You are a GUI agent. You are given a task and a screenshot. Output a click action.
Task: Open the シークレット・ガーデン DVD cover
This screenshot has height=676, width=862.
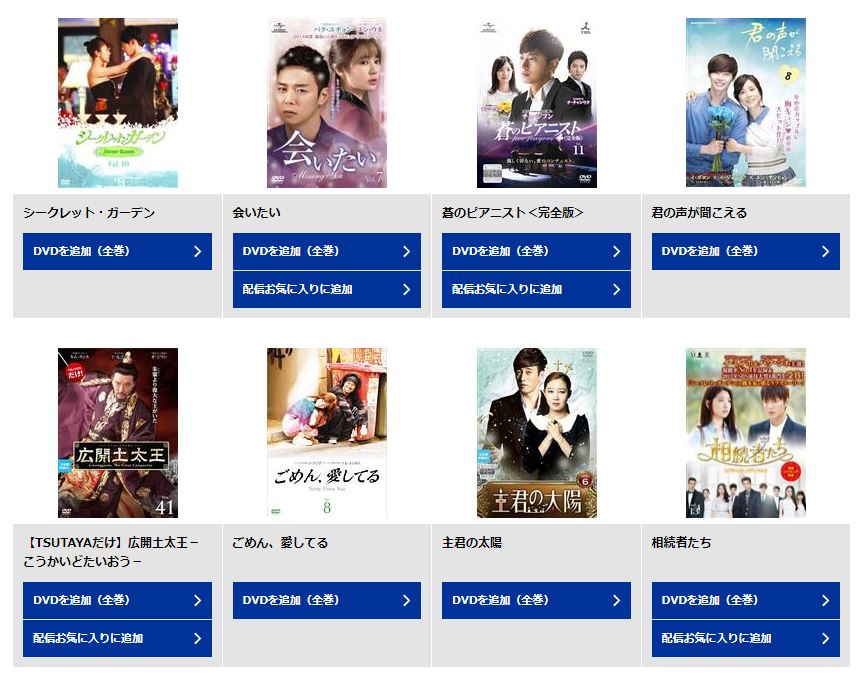coord(117,103)
